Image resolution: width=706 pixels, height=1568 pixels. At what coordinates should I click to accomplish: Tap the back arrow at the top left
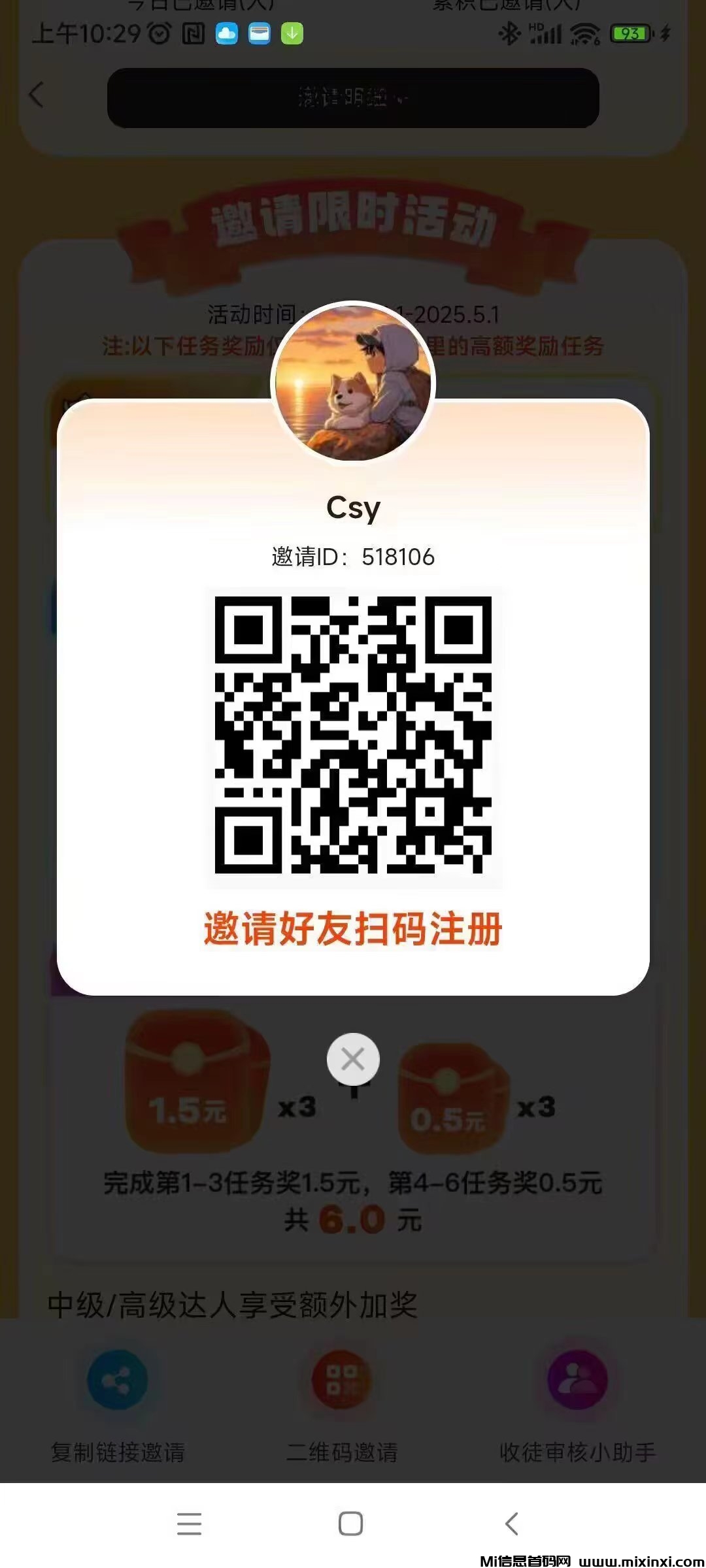click(x=37, y=94)
